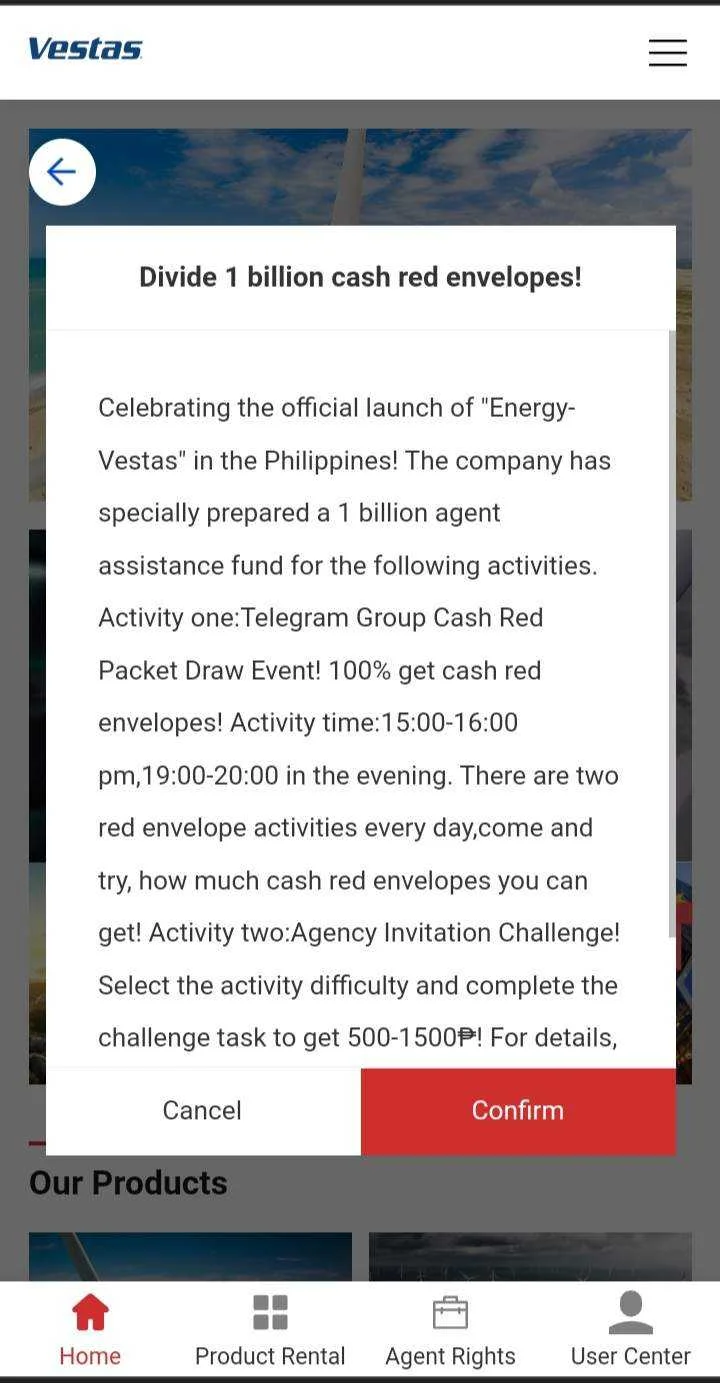
Task: Open the hamburger menu
Action: point(667,52)
